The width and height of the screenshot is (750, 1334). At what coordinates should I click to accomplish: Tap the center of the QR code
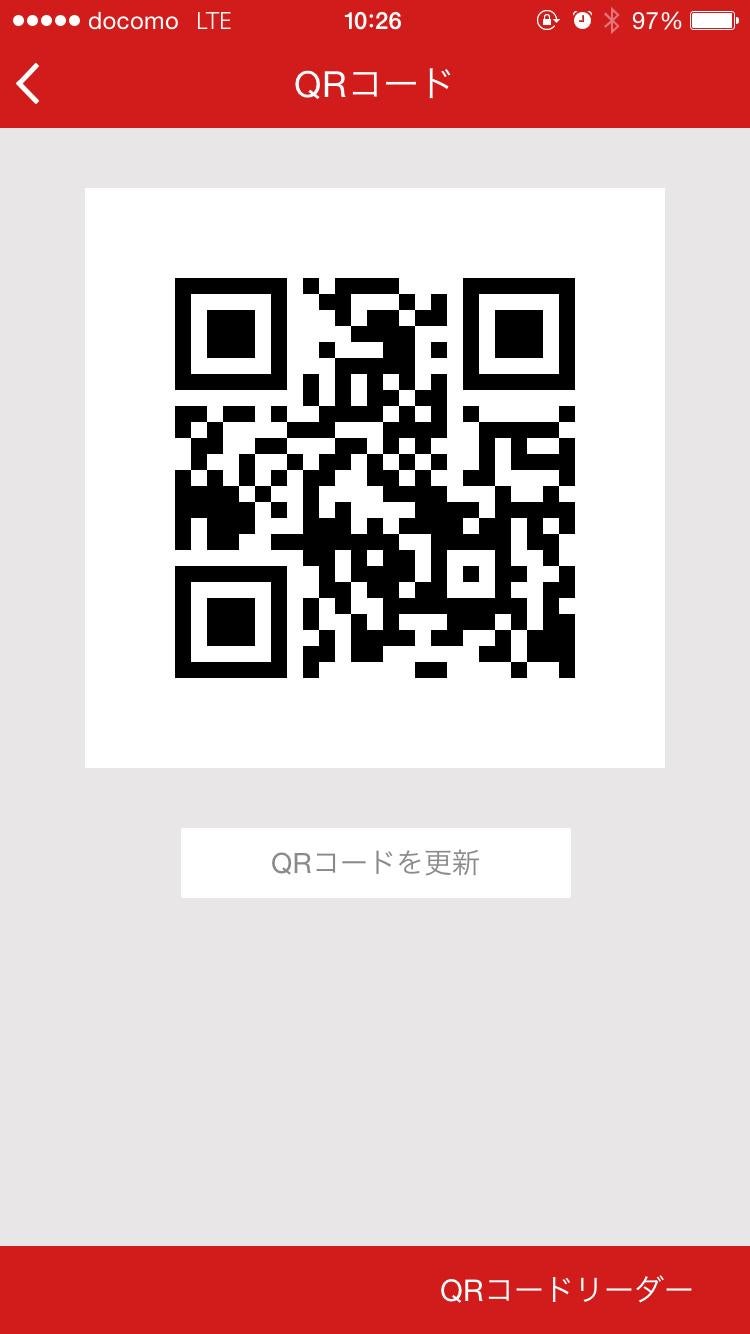pyautogui.click(x=375, y=476)
